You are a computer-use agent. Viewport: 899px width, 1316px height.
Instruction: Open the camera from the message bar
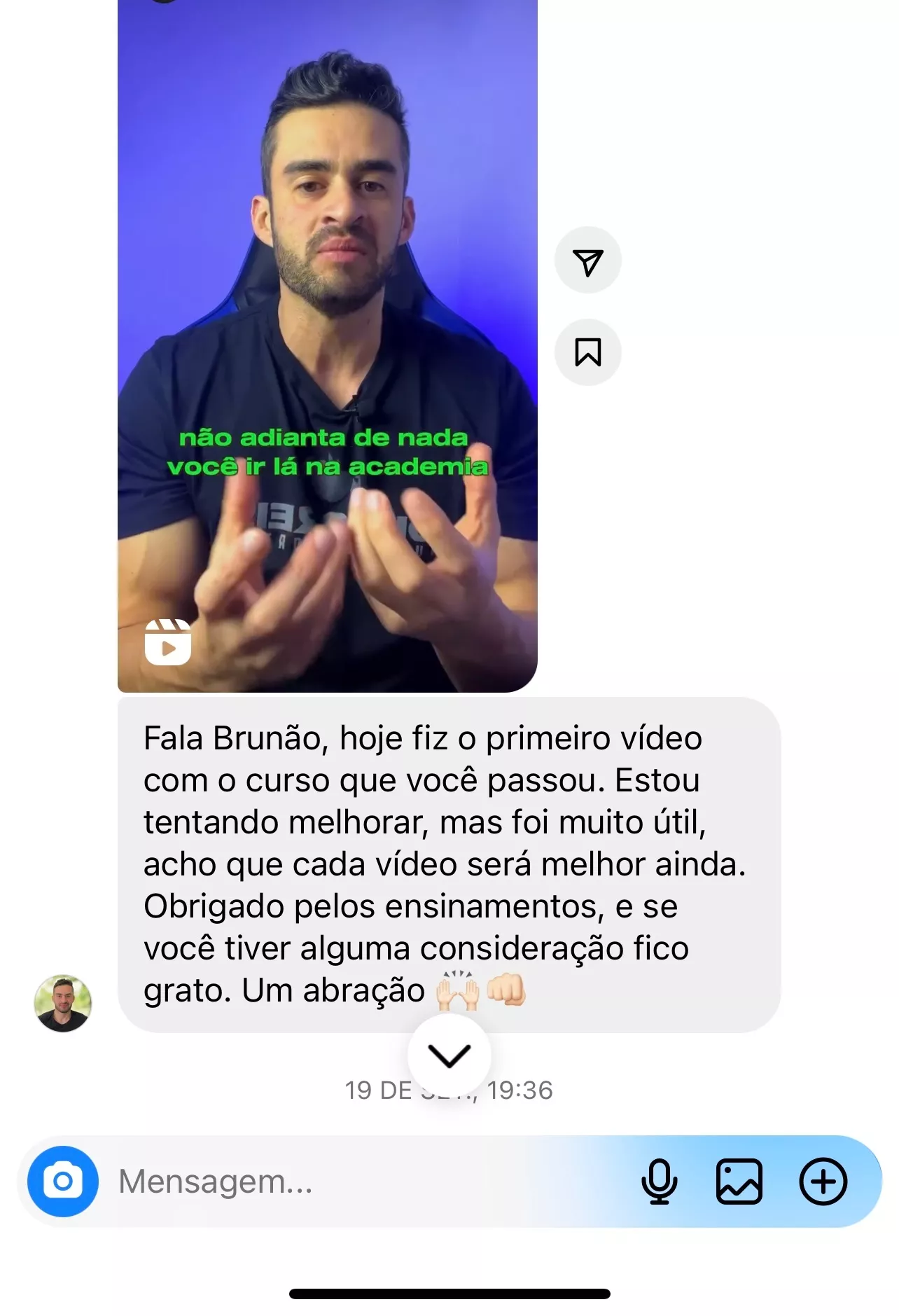click(63, 1182)
